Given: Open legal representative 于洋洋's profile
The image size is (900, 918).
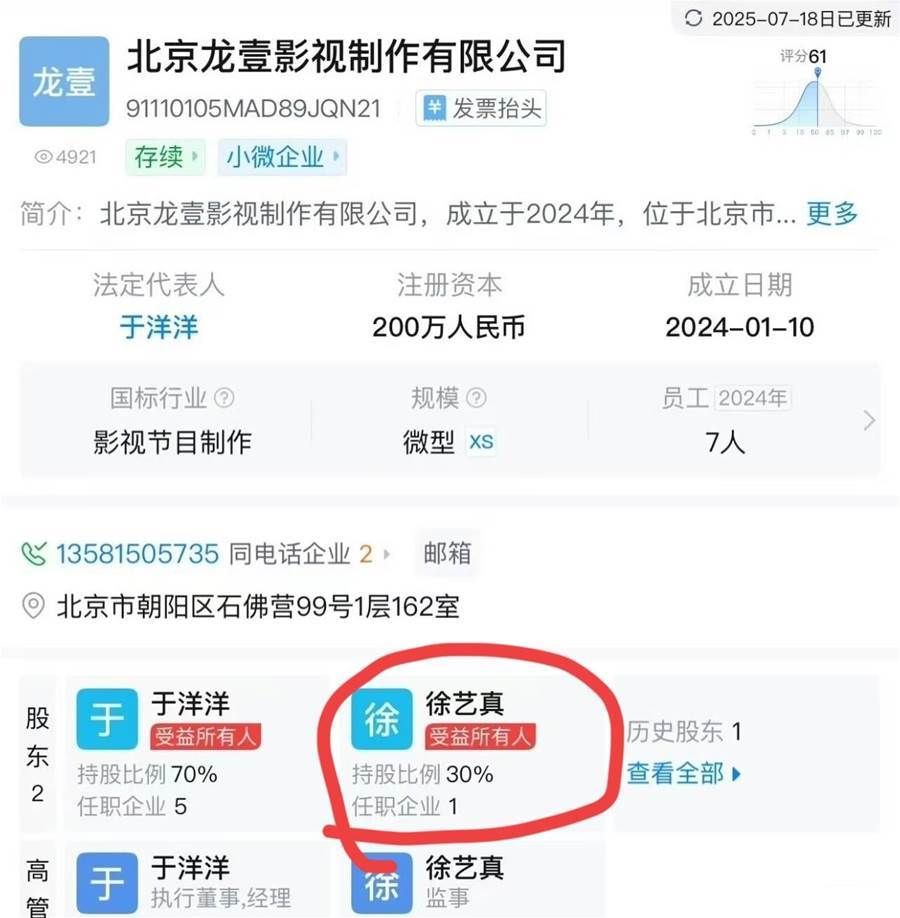Looking at the screenshot, I should click(158, 327).
